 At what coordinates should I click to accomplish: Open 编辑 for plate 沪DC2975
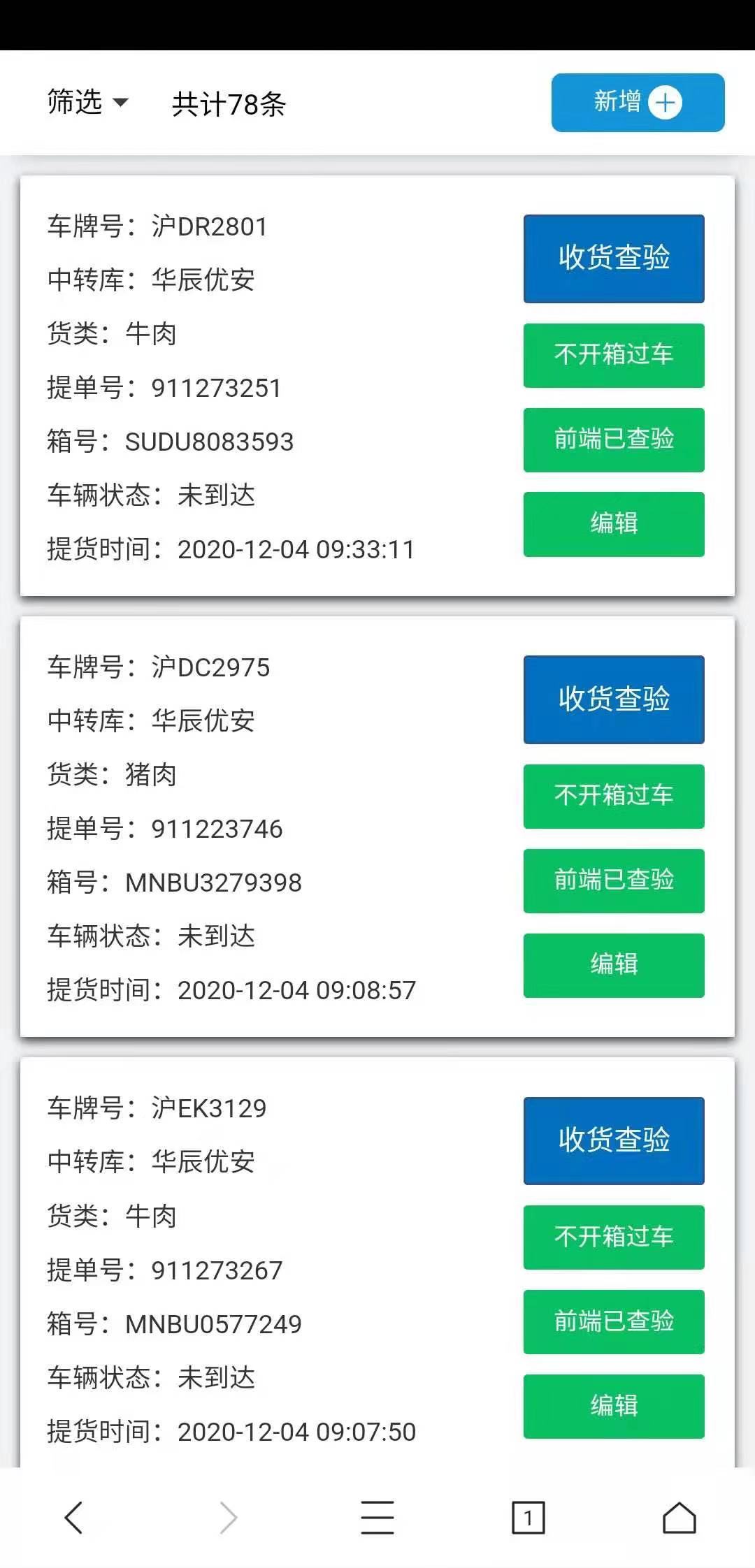tap(614, 965)
